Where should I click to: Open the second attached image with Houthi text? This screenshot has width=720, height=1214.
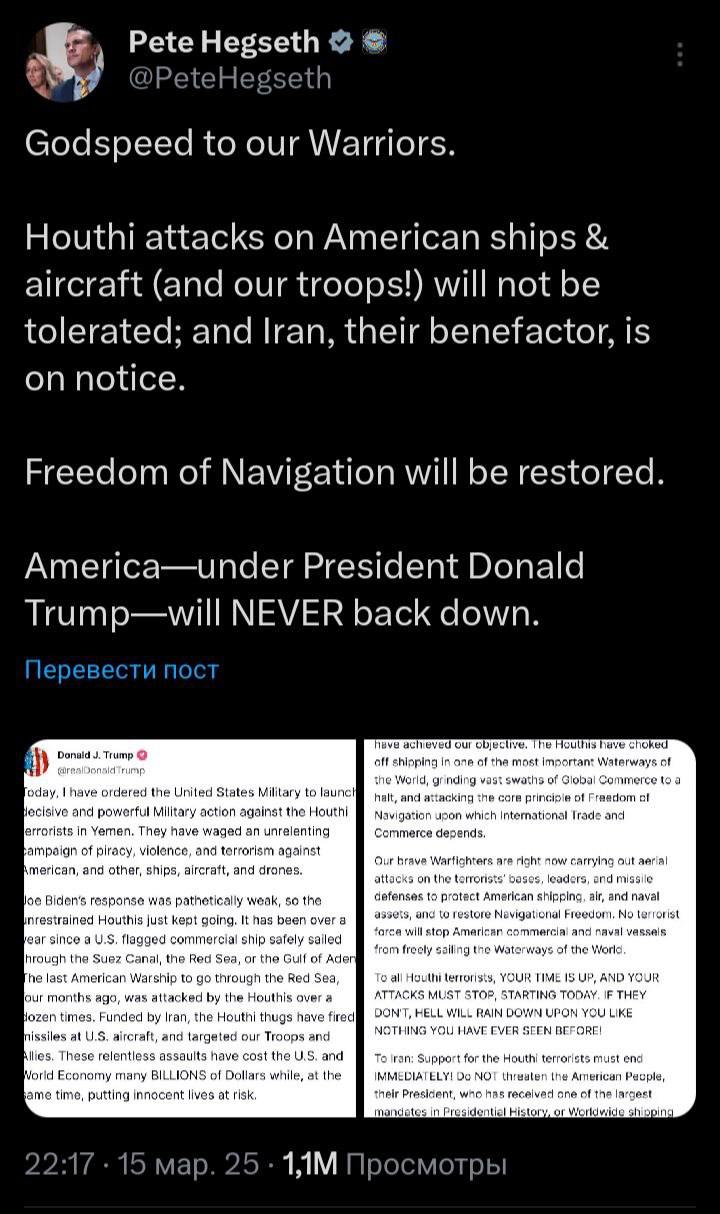[x=529, y=929]
